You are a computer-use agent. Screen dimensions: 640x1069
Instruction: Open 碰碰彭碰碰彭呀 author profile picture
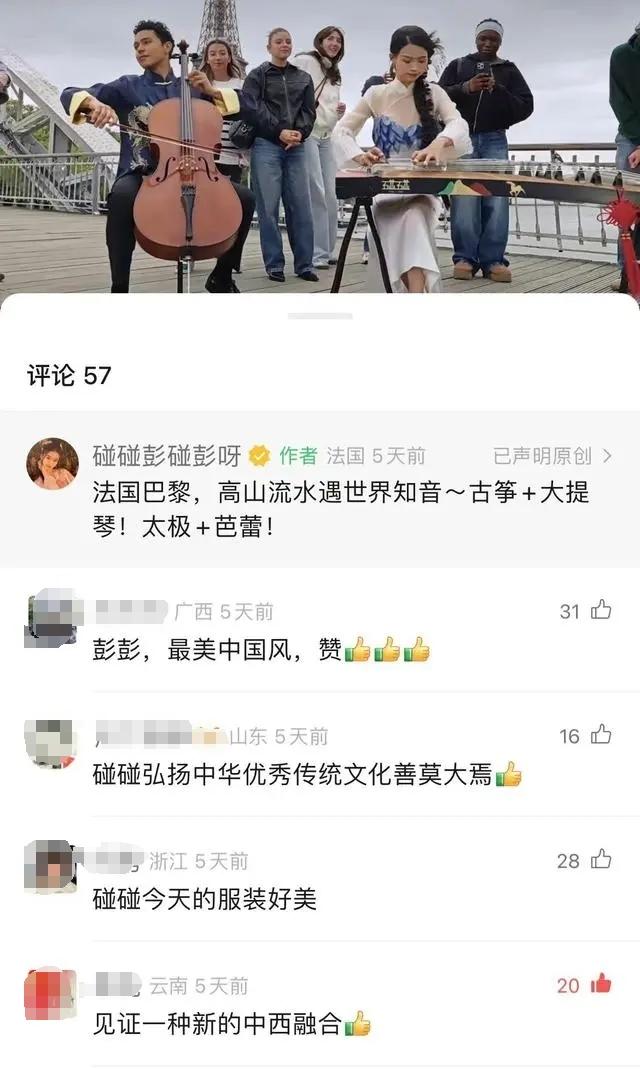point(53,463)
